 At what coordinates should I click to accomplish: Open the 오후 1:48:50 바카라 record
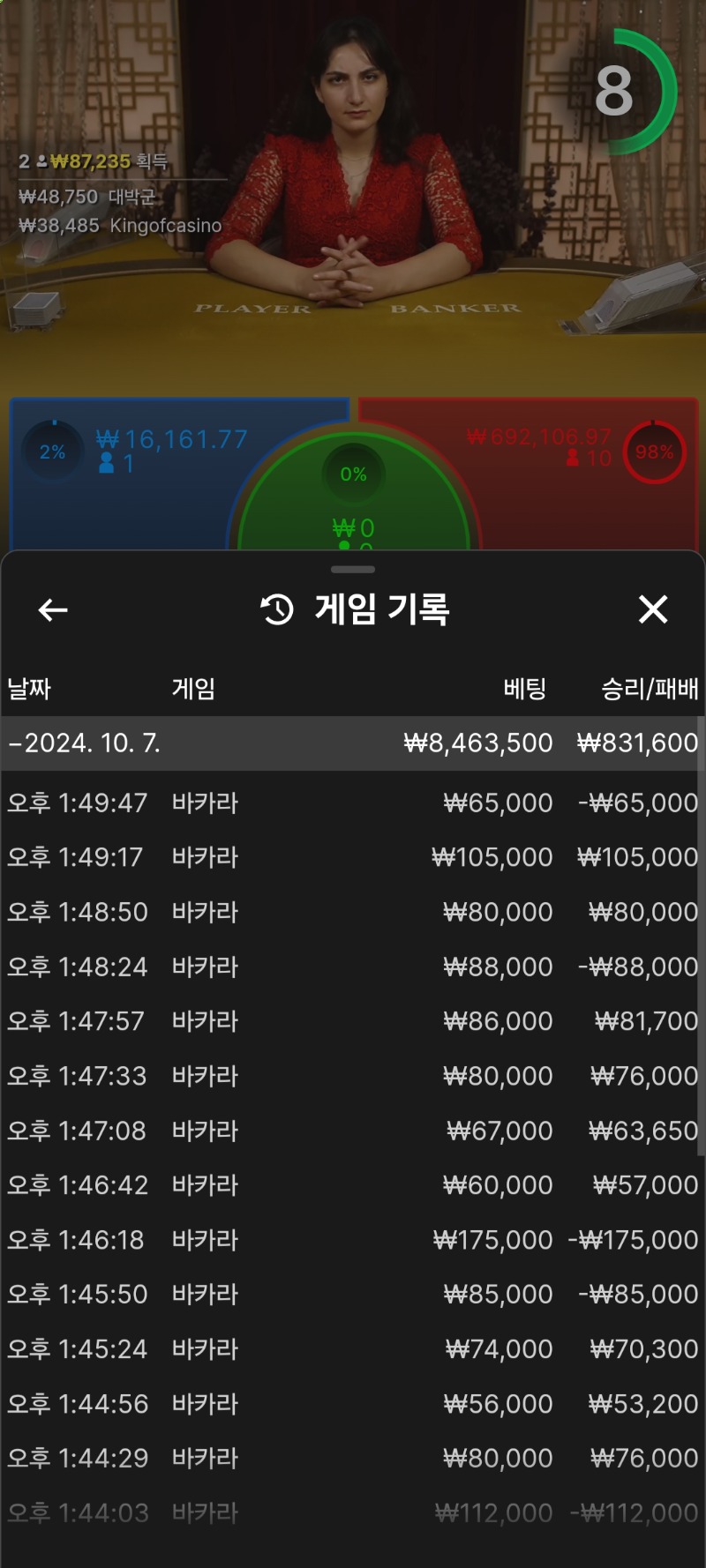pos(351,912)
